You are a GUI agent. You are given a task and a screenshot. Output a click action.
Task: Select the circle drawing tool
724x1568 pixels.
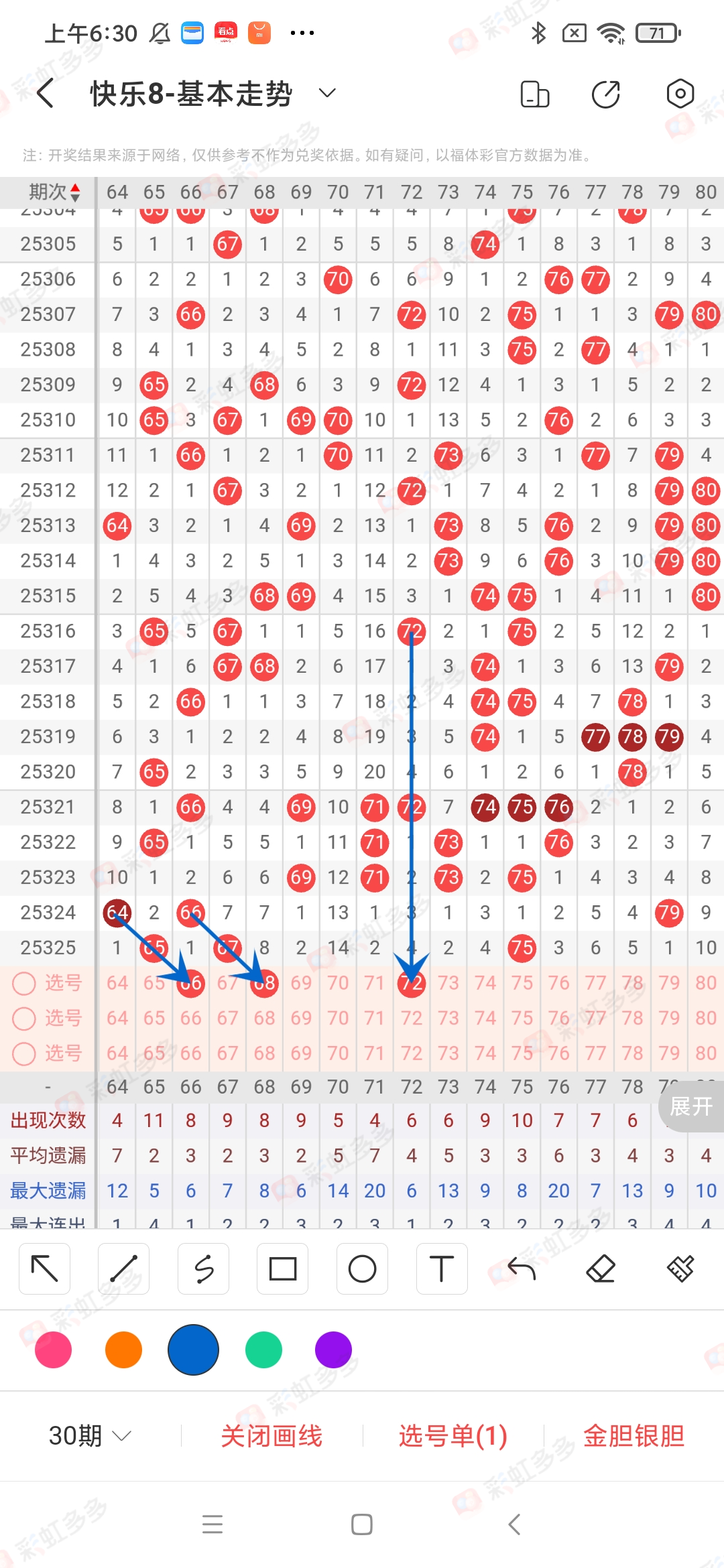click(362, 1268)
